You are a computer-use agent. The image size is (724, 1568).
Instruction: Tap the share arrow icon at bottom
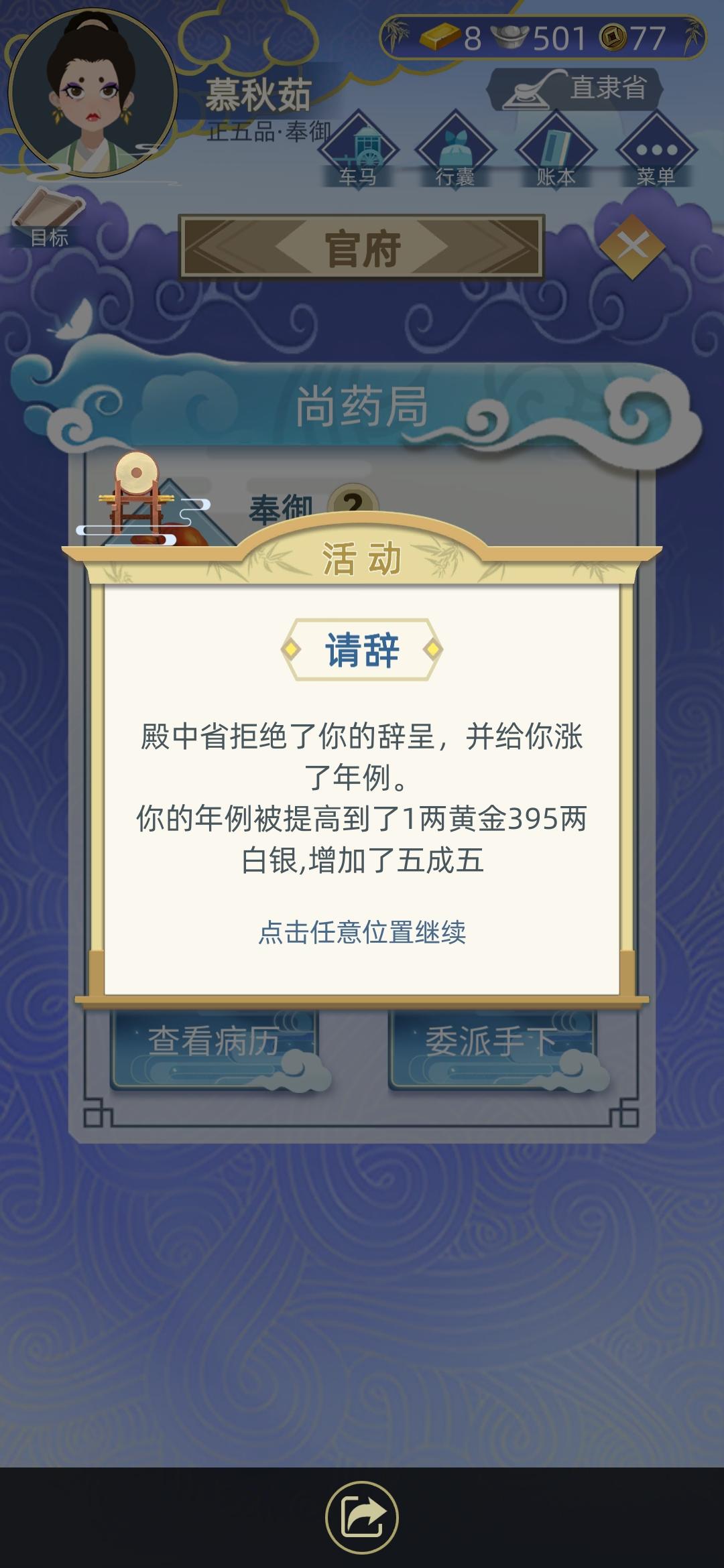[362, 1513]
